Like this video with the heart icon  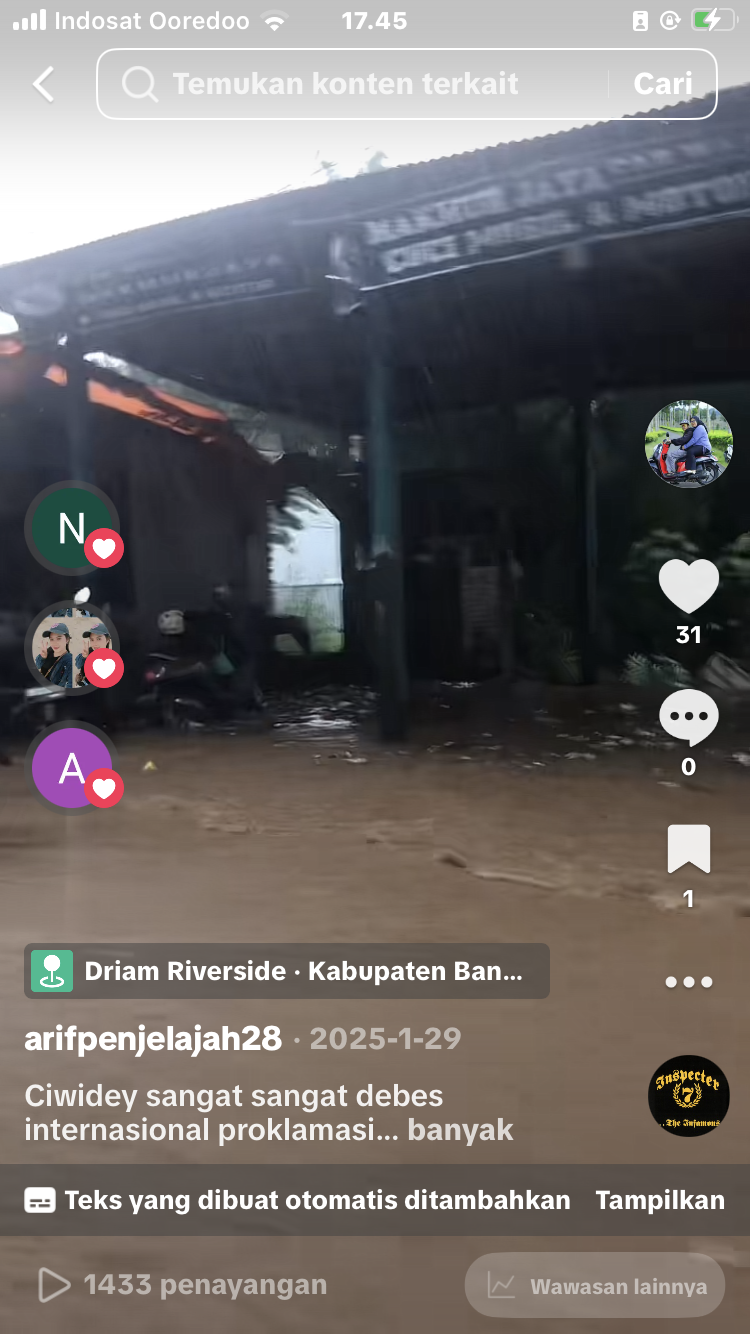(688, 587)
